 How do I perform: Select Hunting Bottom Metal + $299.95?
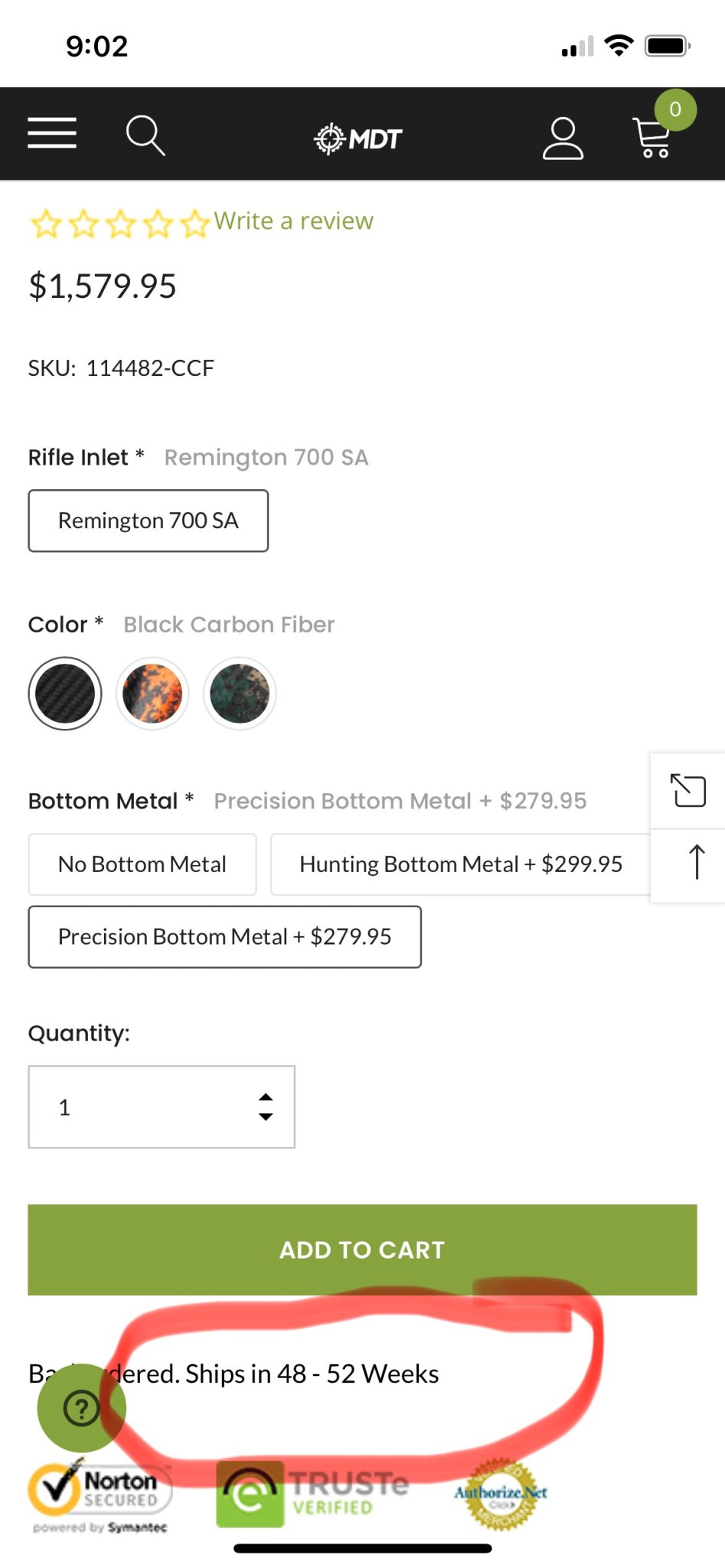pyautogui.click(x=460, y=864)
